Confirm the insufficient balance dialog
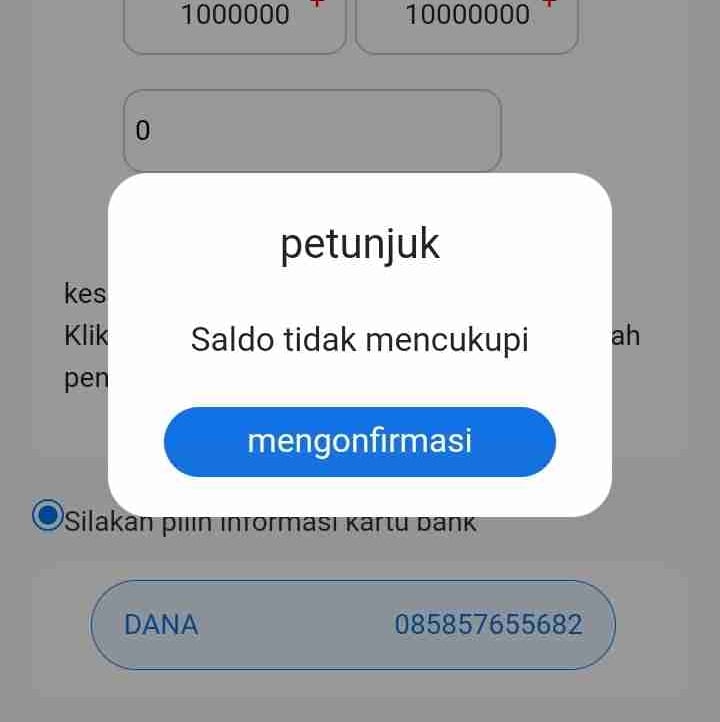This screenshot has width=720, height=722. [x=359, y=441]
